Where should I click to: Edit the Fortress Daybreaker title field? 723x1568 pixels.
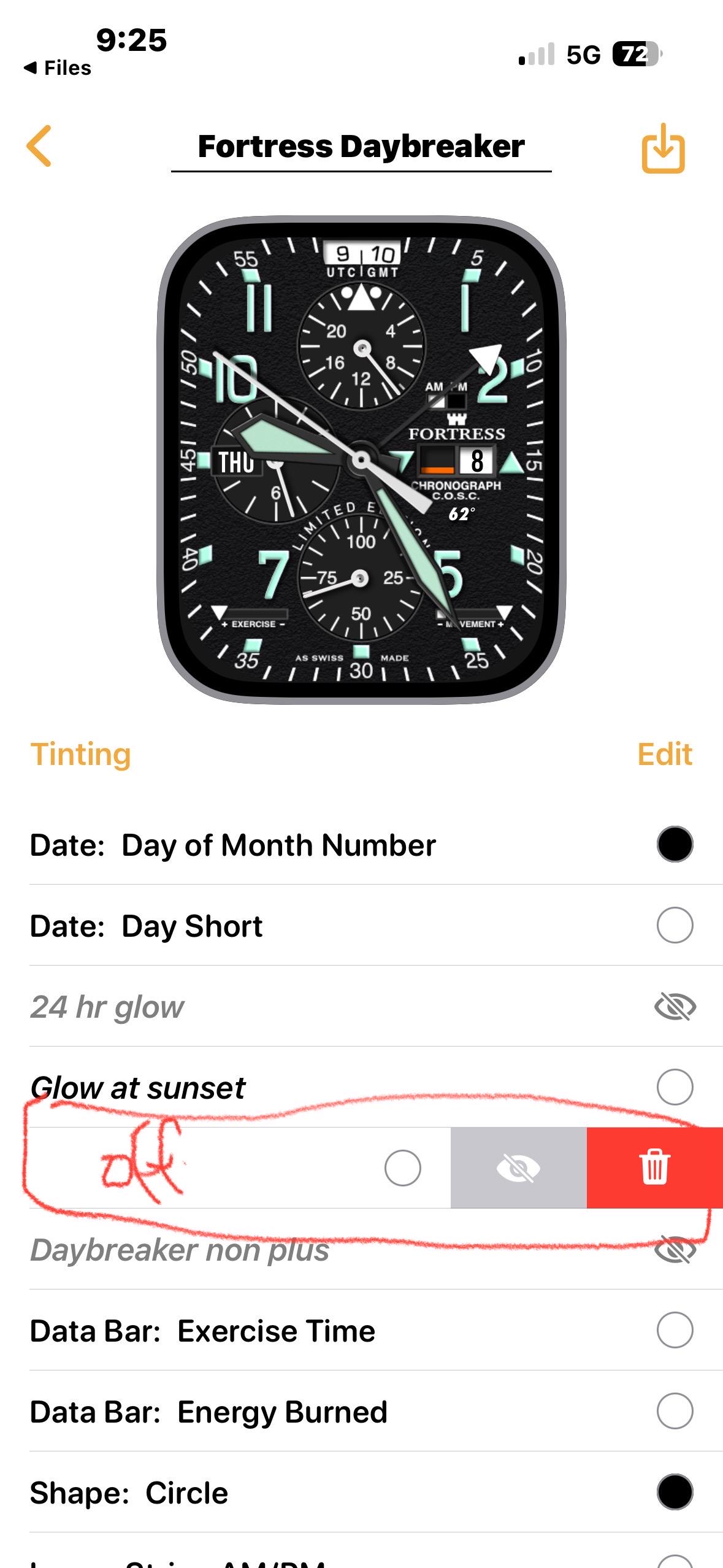tap(361, 147)
